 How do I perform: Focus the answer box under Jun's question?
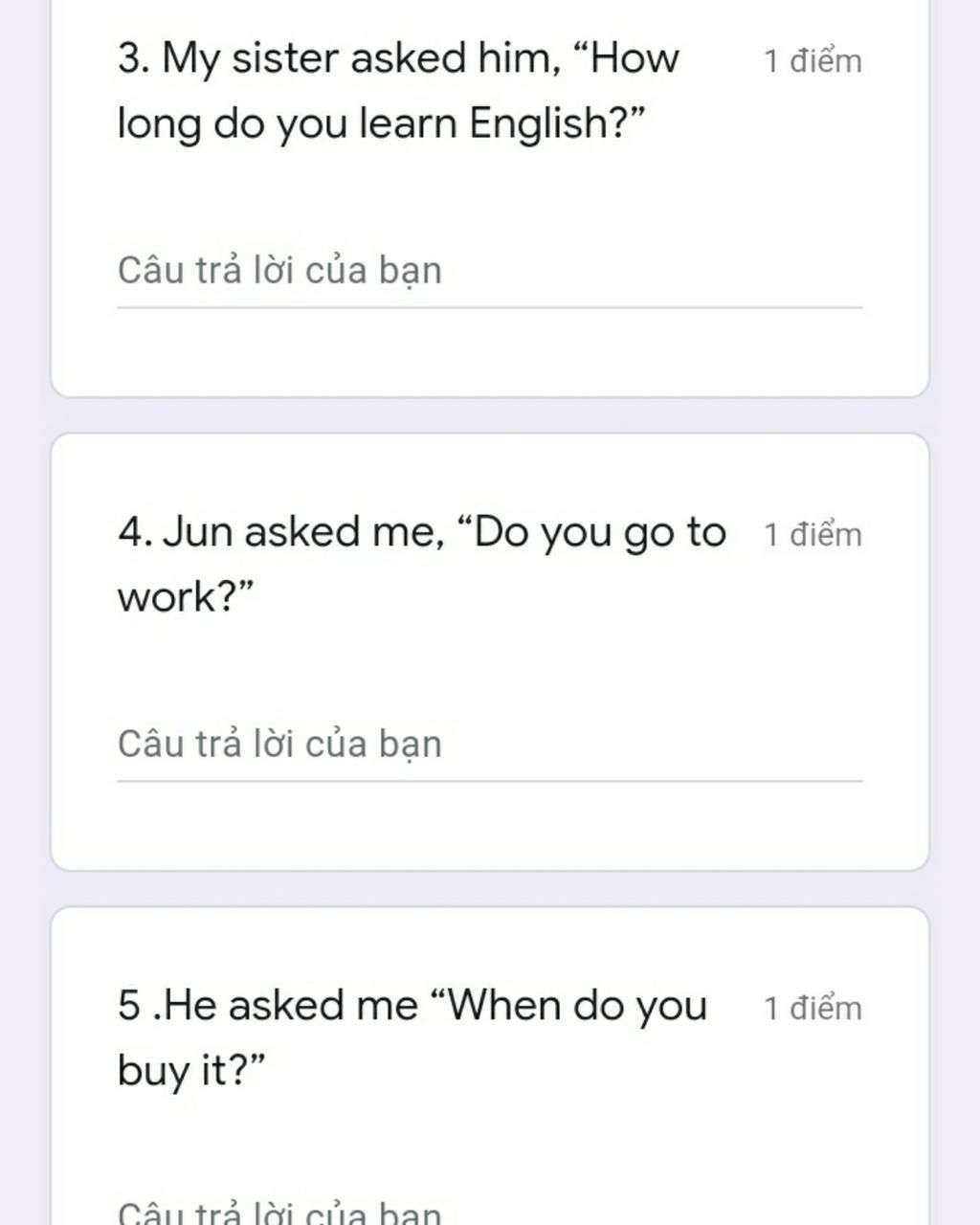tap(488, 745)
